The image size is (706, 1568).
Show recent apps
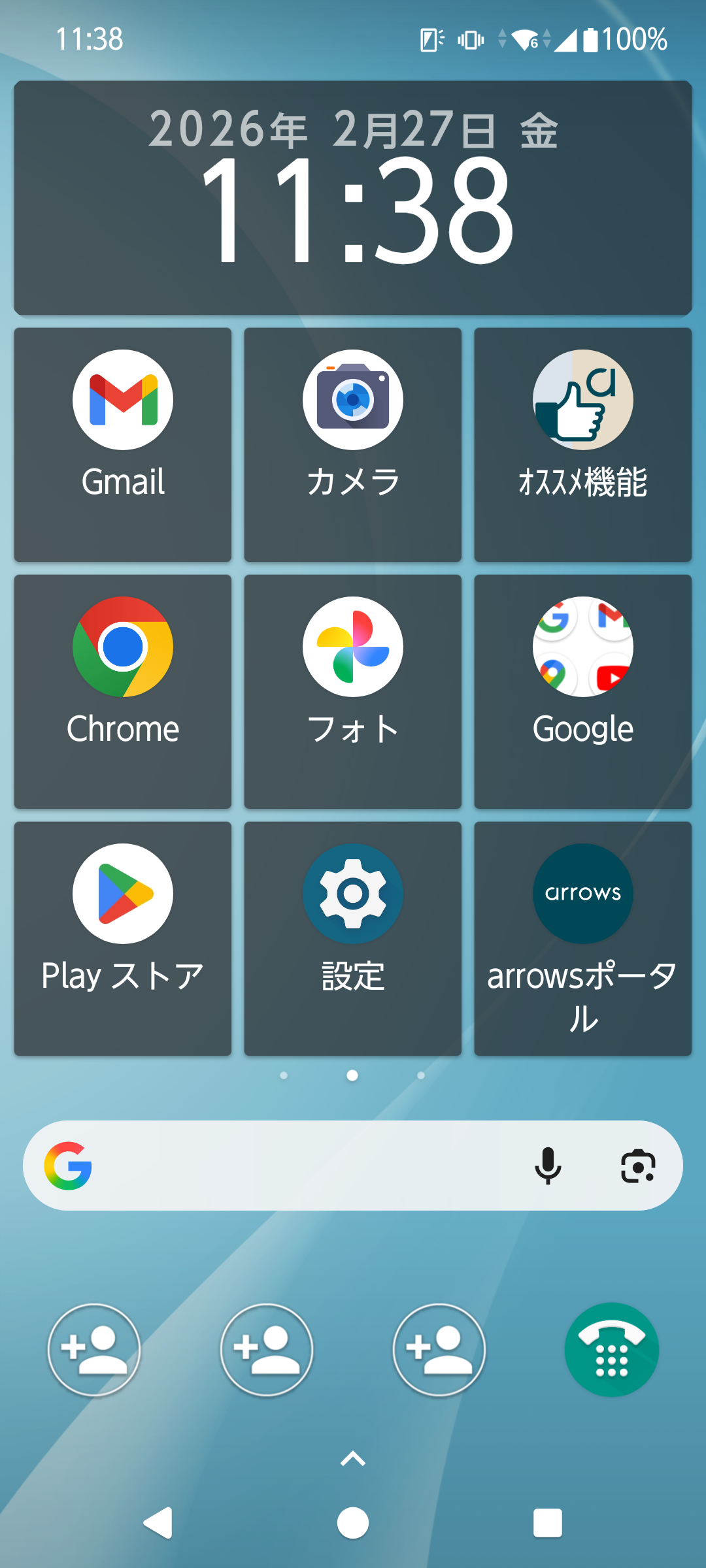tap(548, 1524)
